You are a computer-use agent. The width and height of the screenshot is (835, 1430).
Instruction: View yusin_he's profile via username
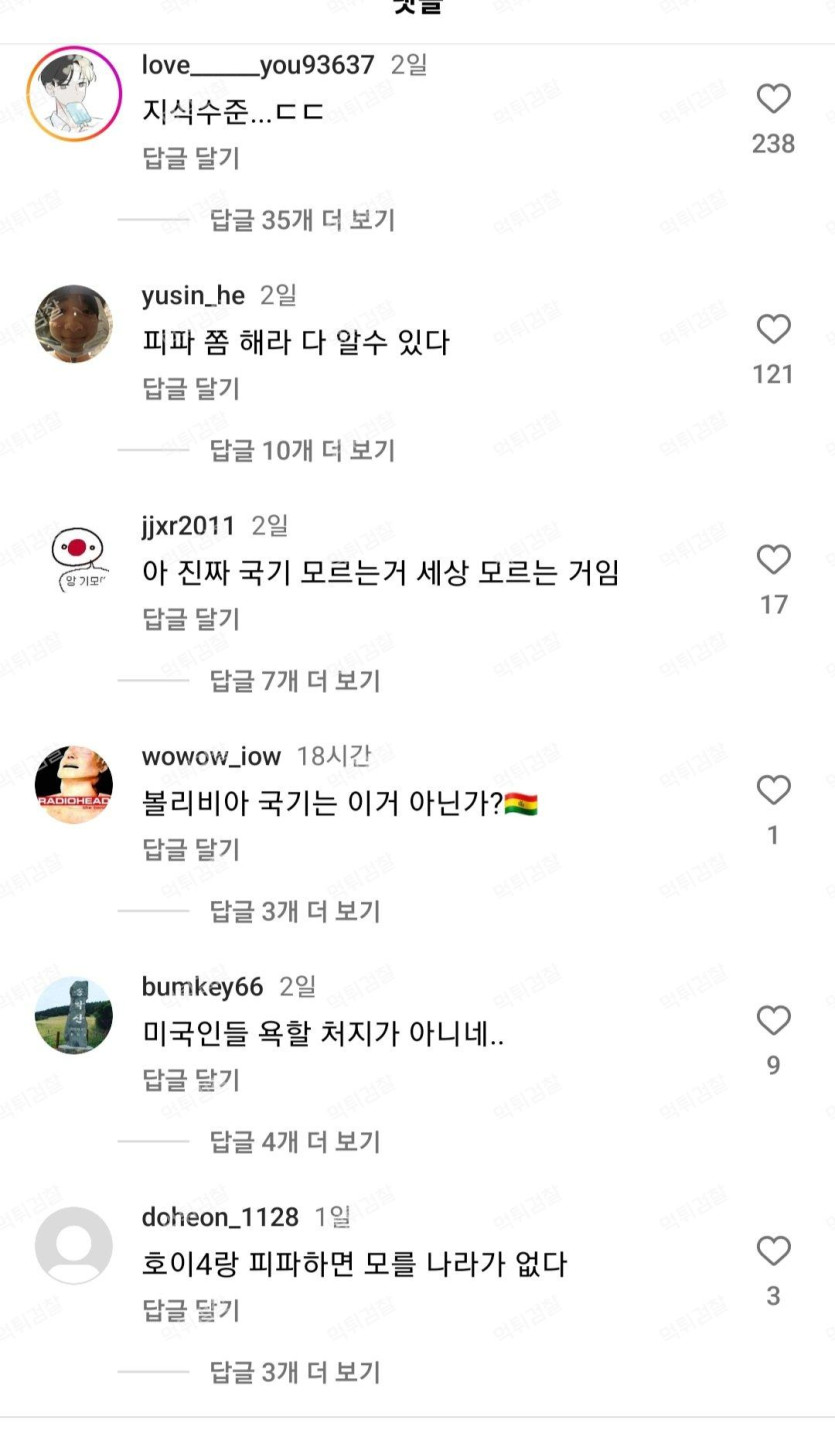pyautogui.click(x=193, y=296)
